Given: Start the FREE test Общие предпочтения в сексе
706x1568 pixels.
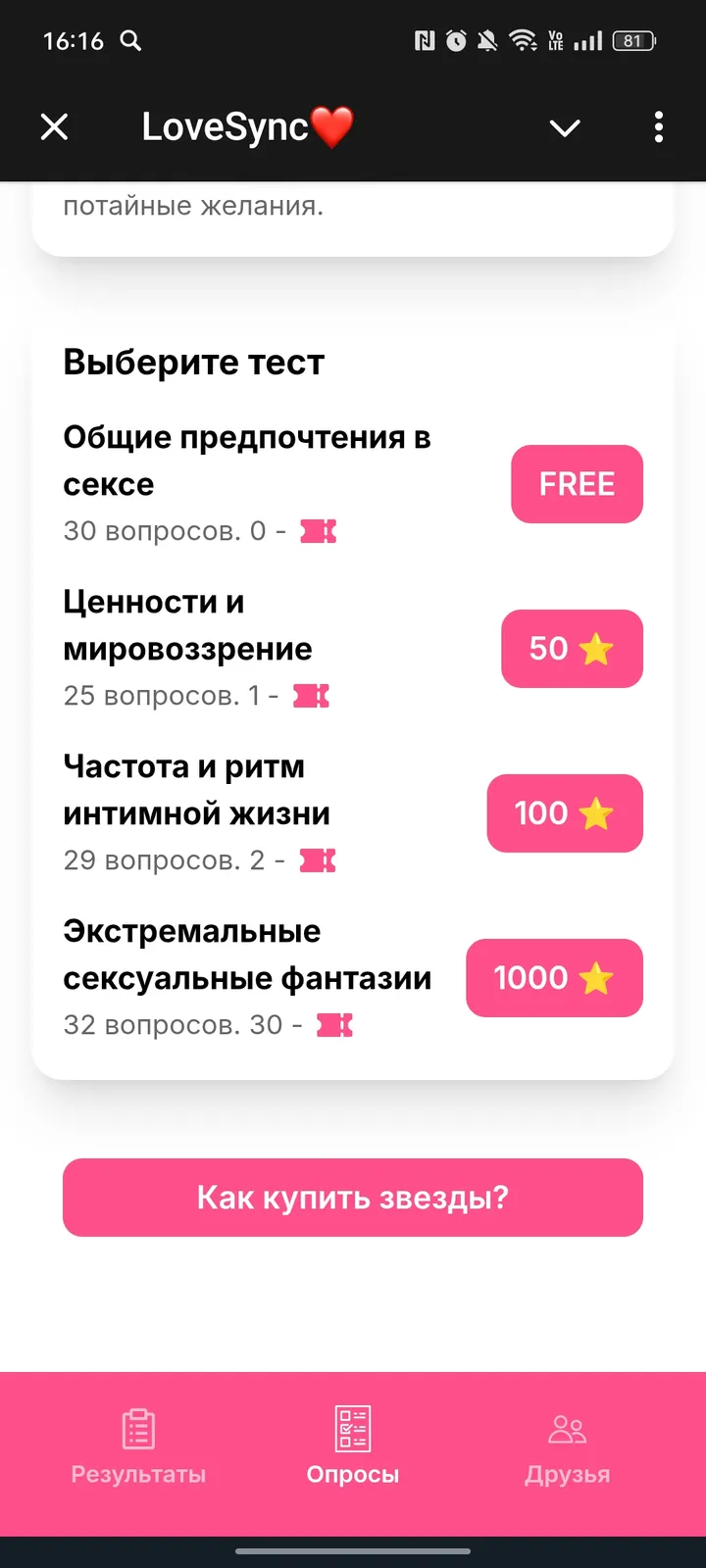Looking at the screenshot, I should click(x=577, y=483).
